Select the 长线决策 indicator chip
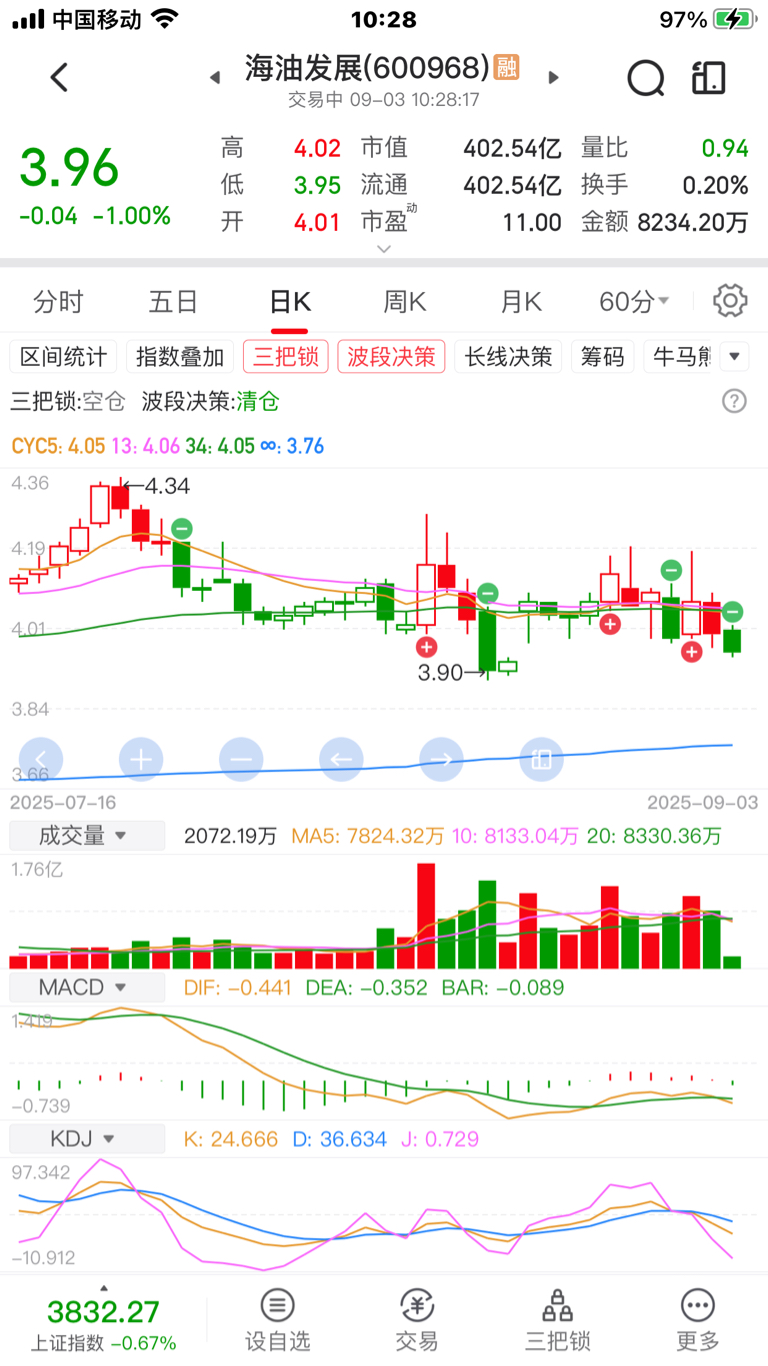768x1366 pixels. pos(508,357)
